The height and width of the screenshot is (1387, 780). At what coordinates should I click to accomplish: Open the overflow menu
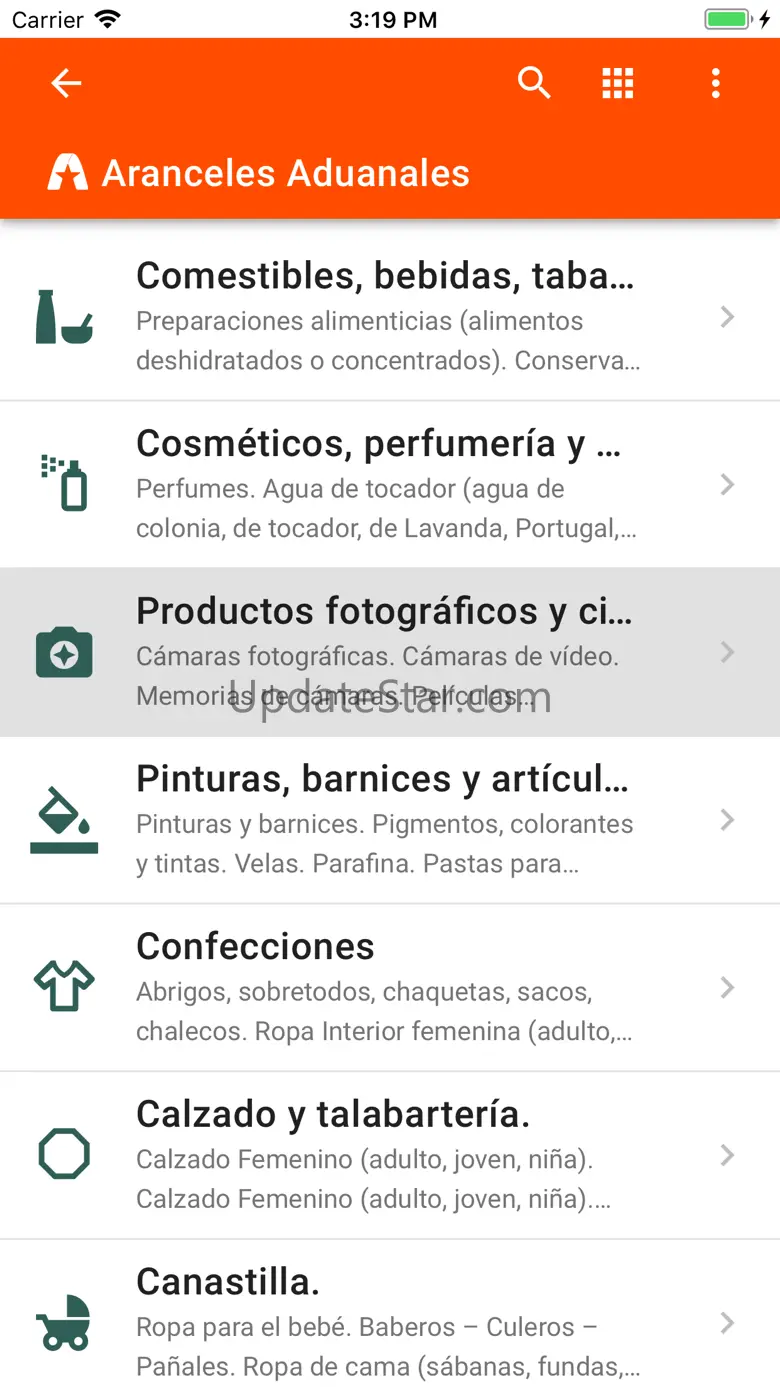coord(715,84)
